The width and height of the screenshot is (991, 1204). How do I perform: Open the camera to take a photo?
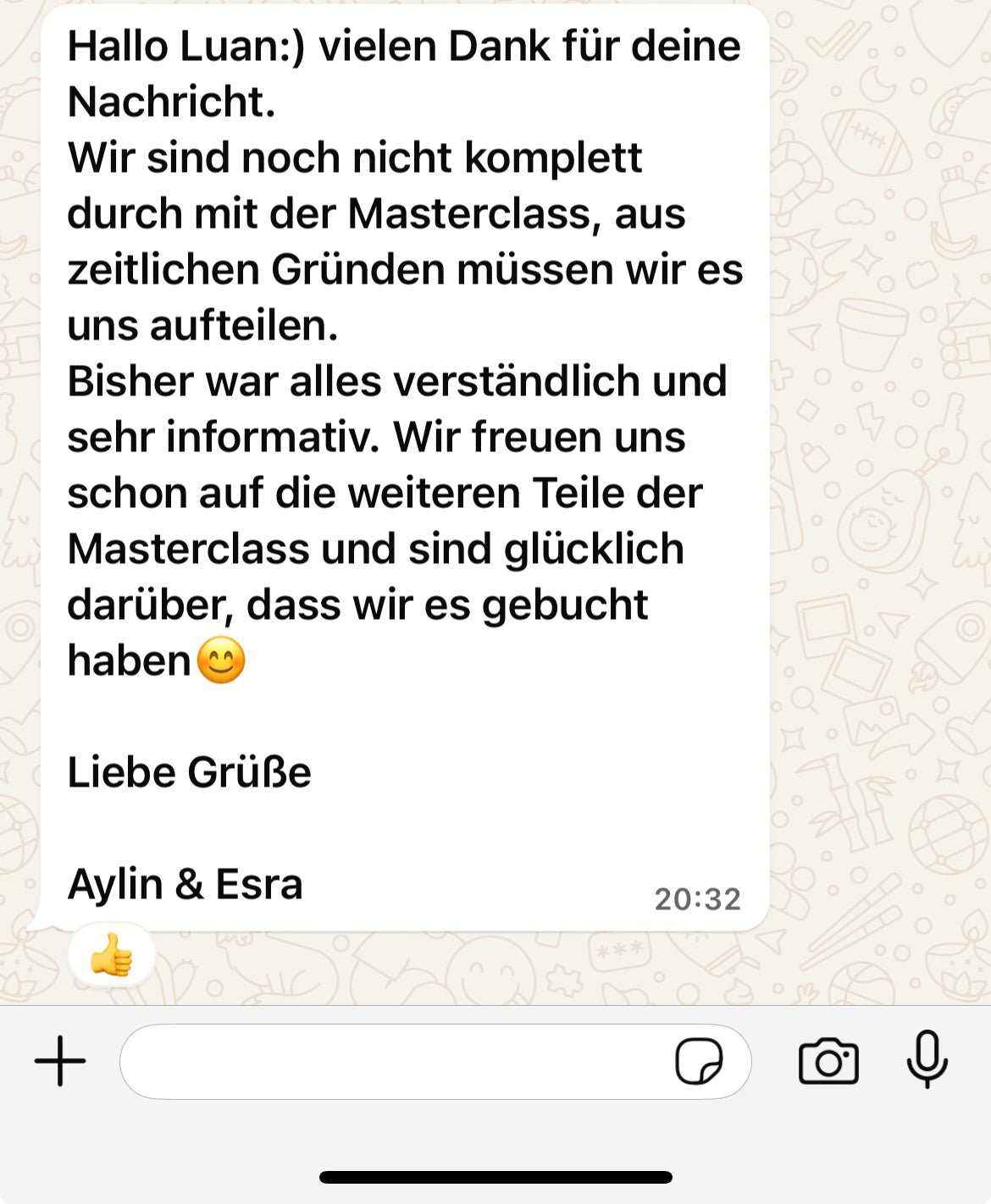pos(828,1061)
